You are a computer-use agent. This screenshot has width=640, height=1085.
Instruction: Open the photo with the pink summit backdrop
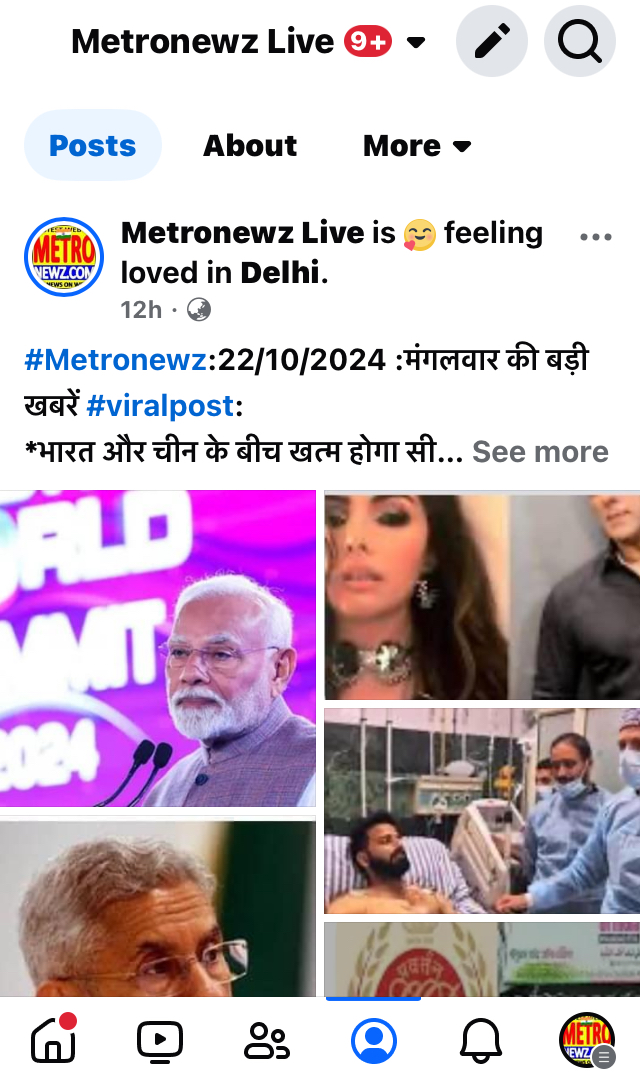pyautogui.click(x=158, y=648)
